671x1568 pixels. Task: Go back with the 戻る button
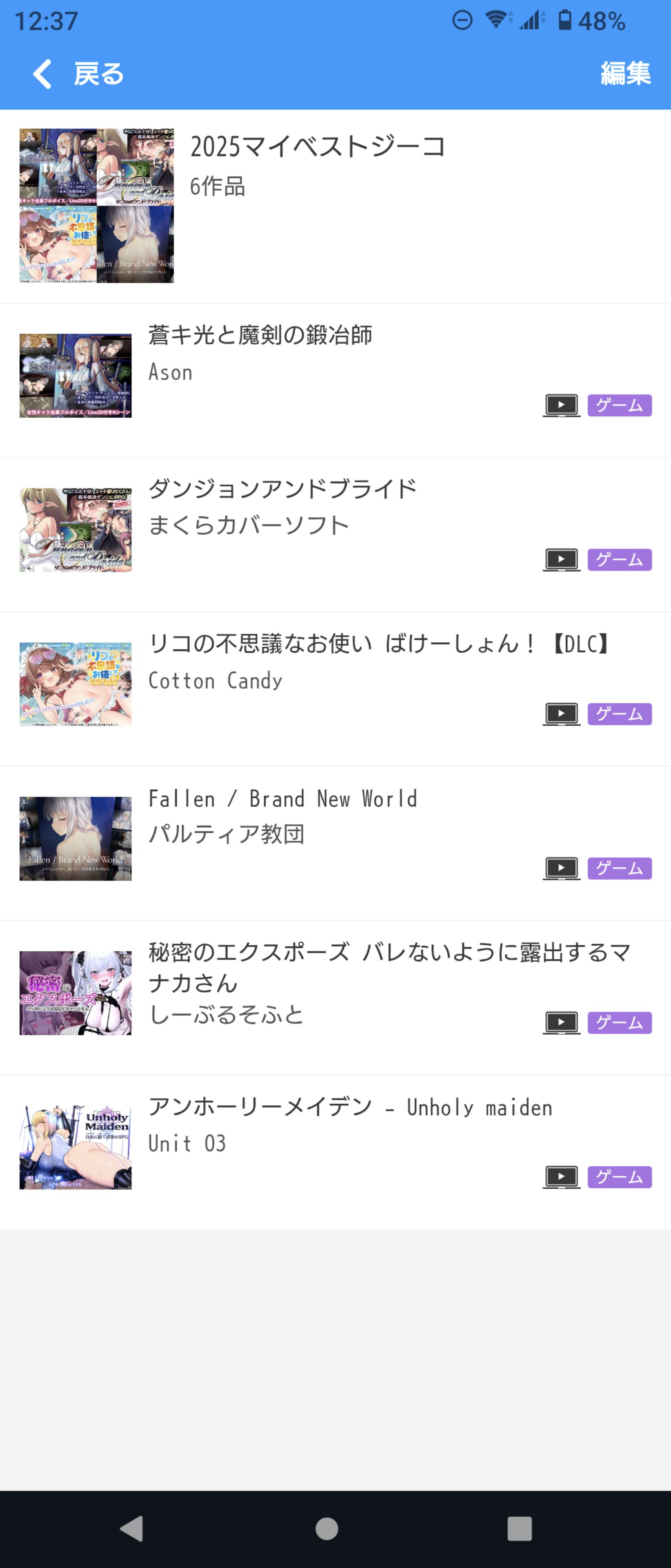pyautogui.click(x=78, y=74)
